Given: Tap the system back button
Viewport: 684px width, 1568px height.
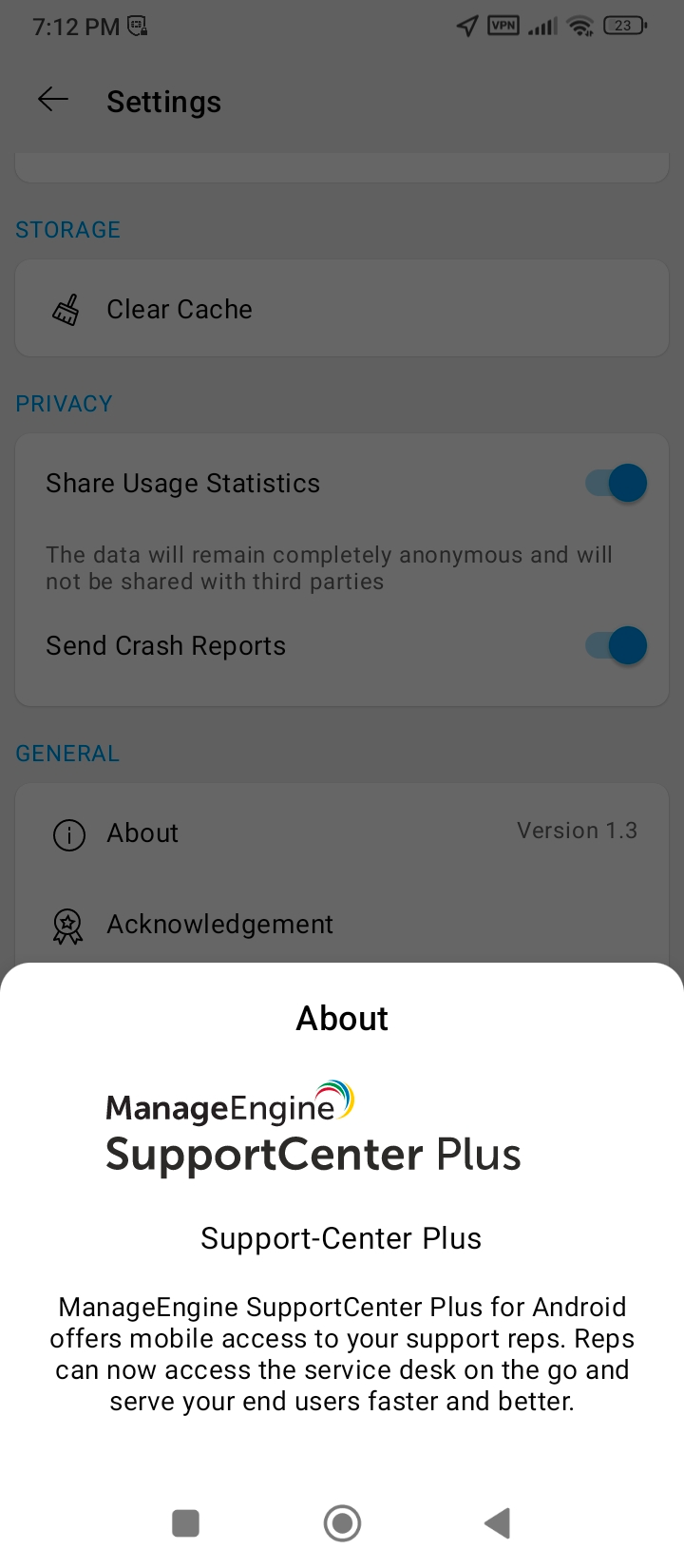Looking at the screenshot, I should [x=498, y=1522].
